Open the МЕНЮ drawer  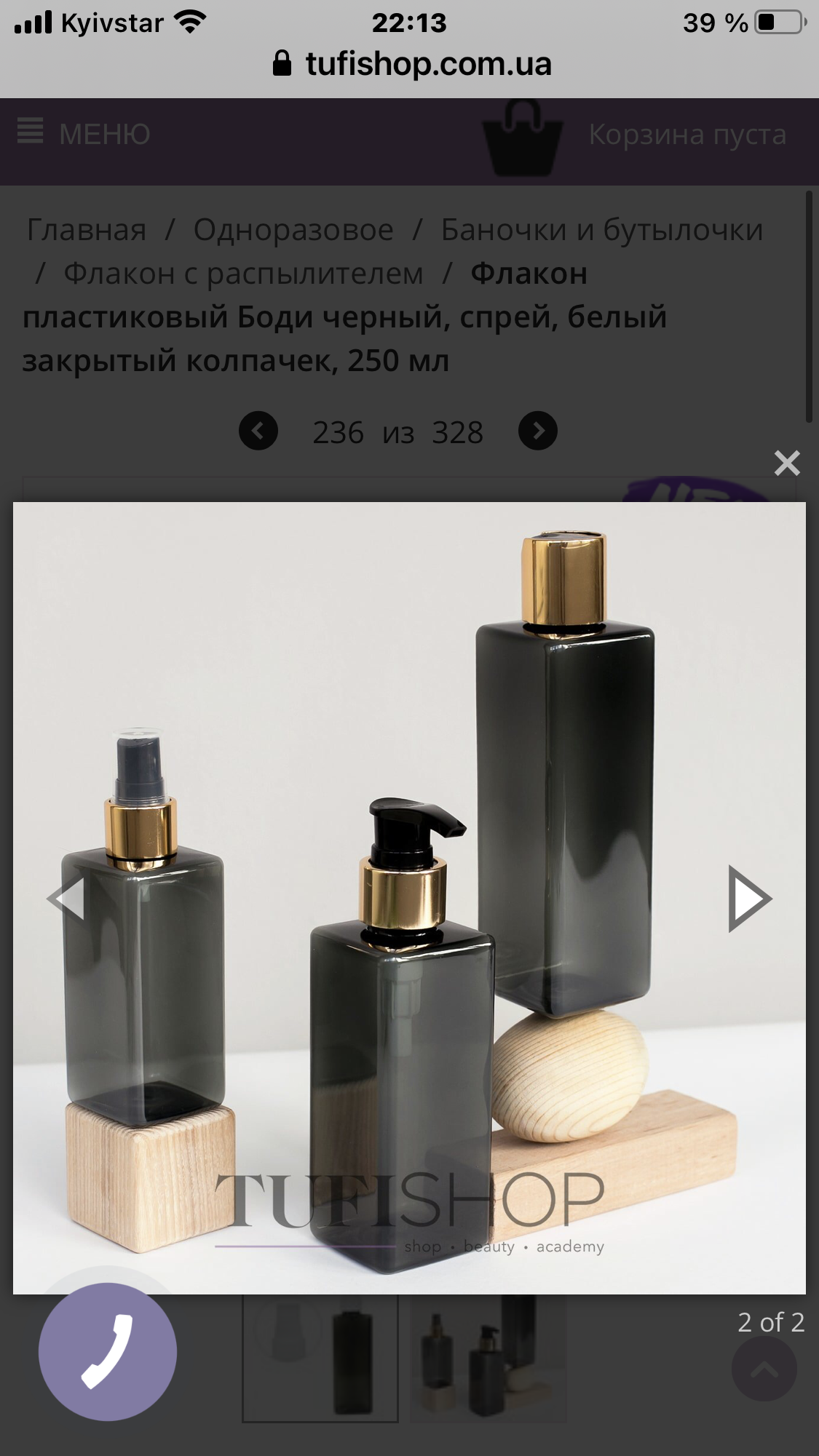coord(84,134)
